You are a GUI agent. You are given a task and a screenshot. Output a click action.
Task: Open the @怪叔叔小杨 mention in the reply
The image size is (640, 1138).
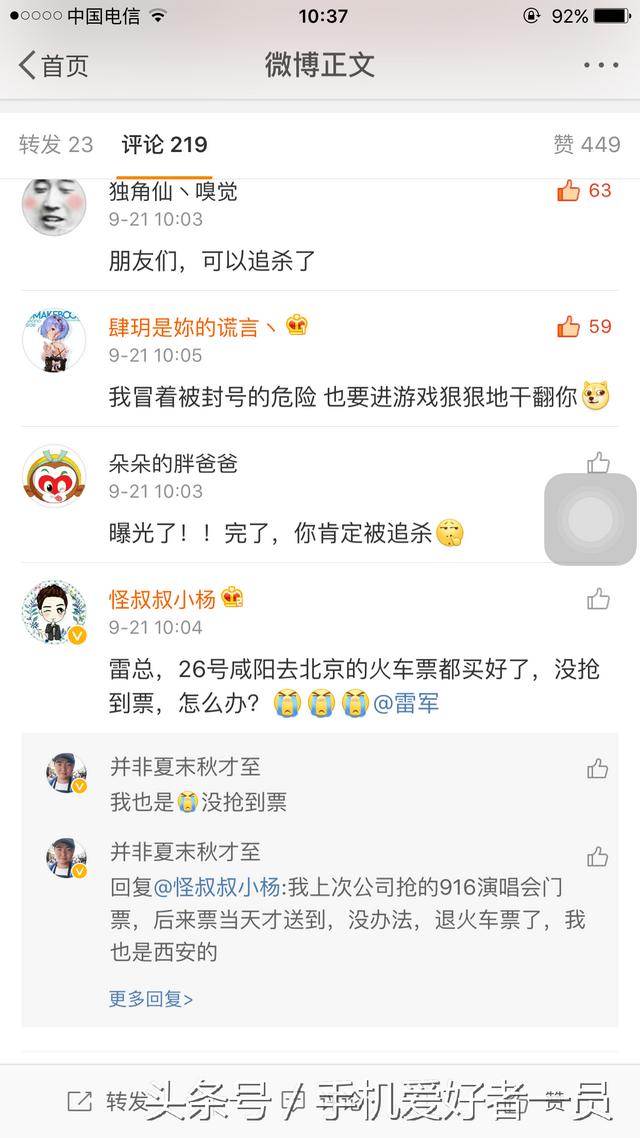[x=216, y=887]
